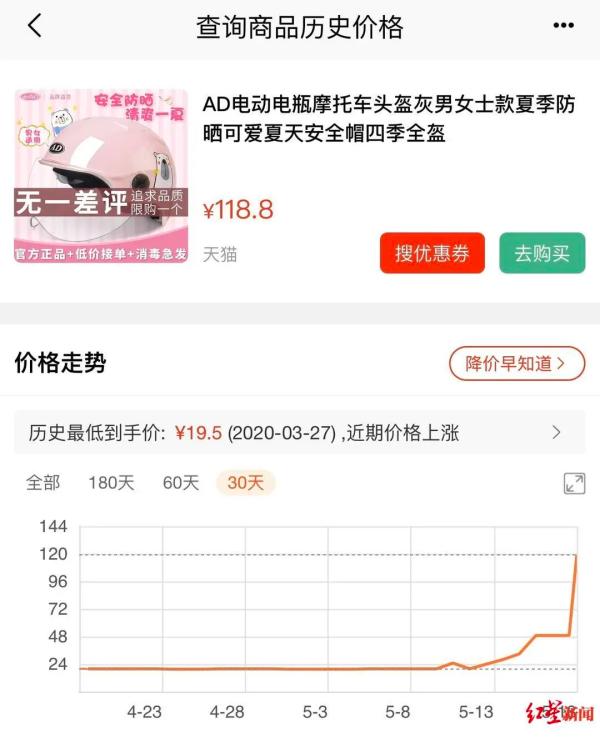
Task: Open the pink helmet product image
Action: click(x=100, y=177)
